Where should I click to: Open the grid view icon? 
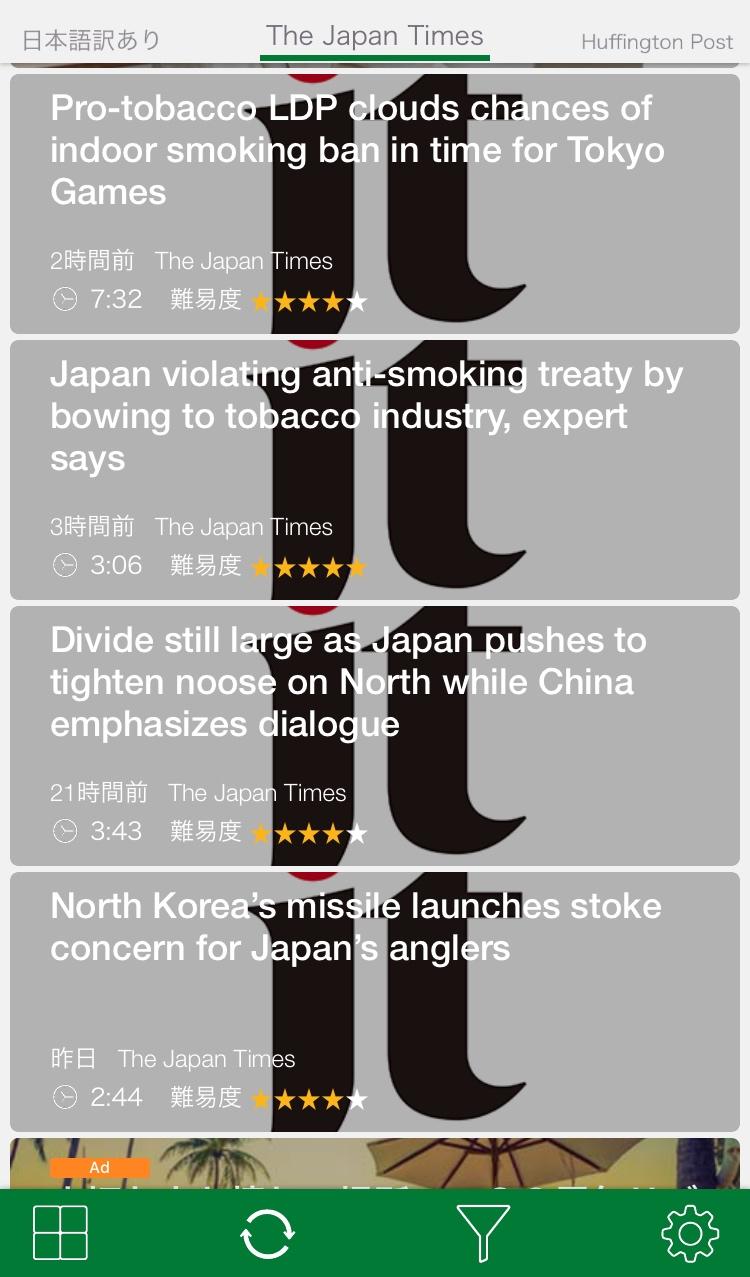tap(61, 1232)
